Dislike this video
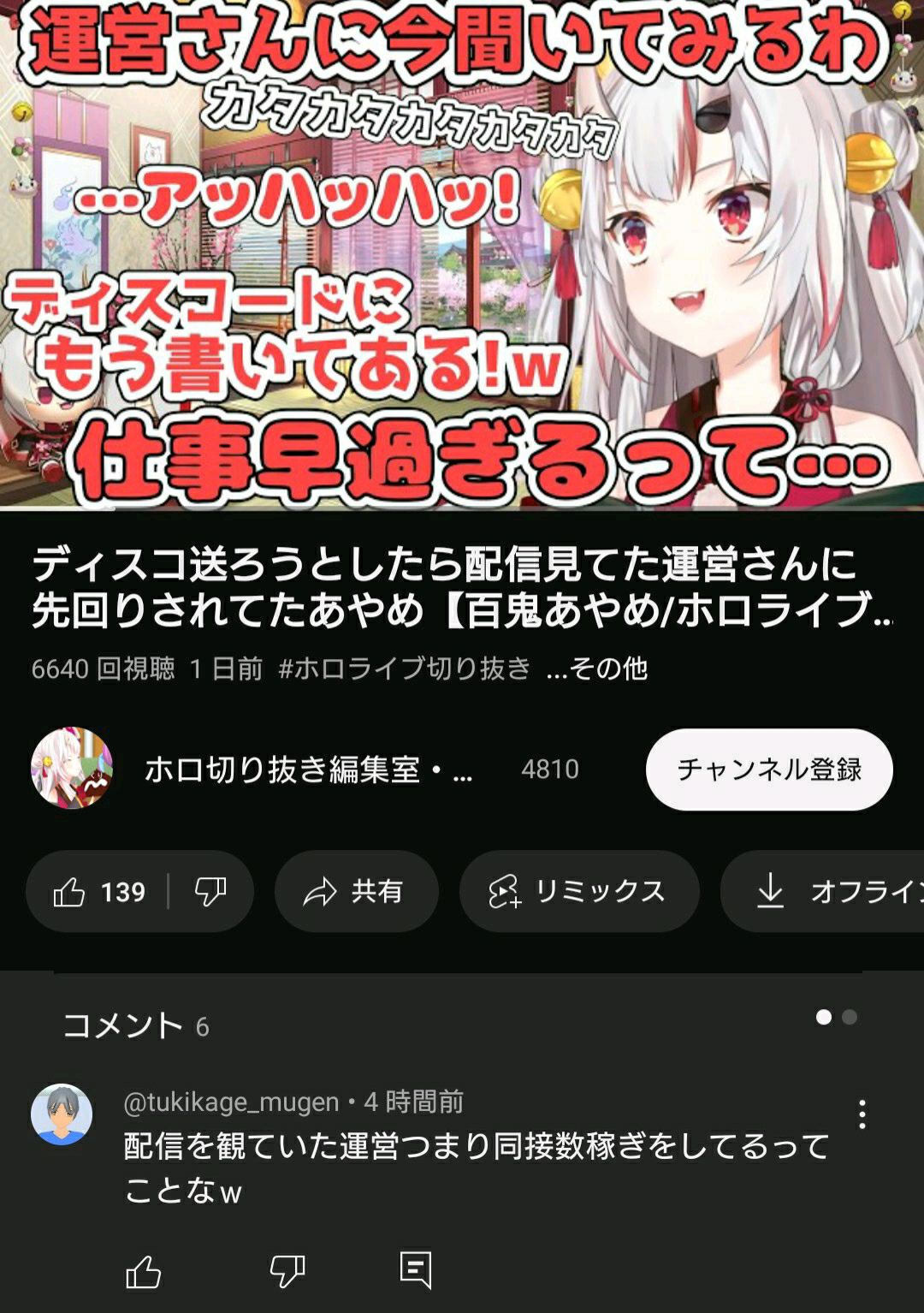 [x=210, y=892]
